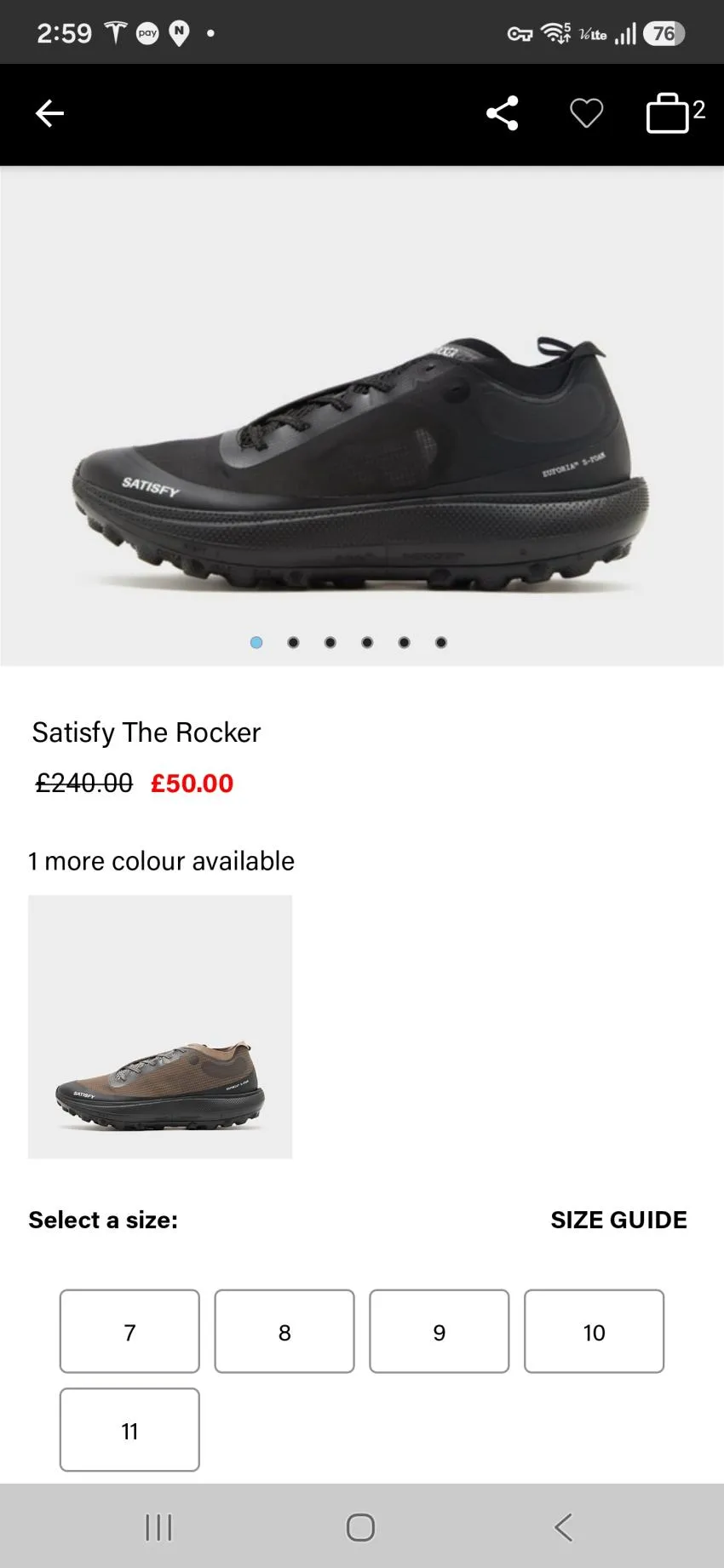
Task: Select size 10
Action: point(594,1331)
